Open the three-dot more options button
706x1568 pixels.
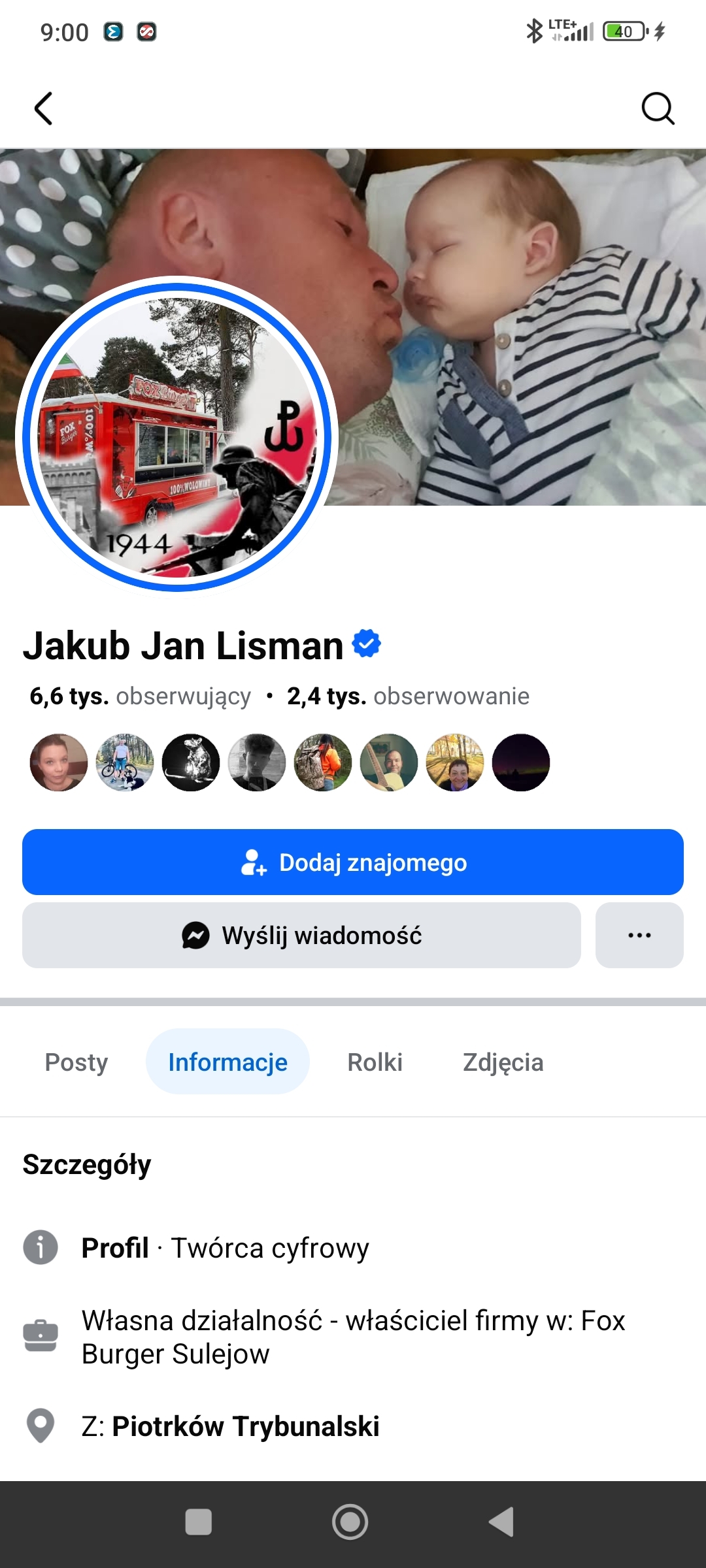click(639, 936)
